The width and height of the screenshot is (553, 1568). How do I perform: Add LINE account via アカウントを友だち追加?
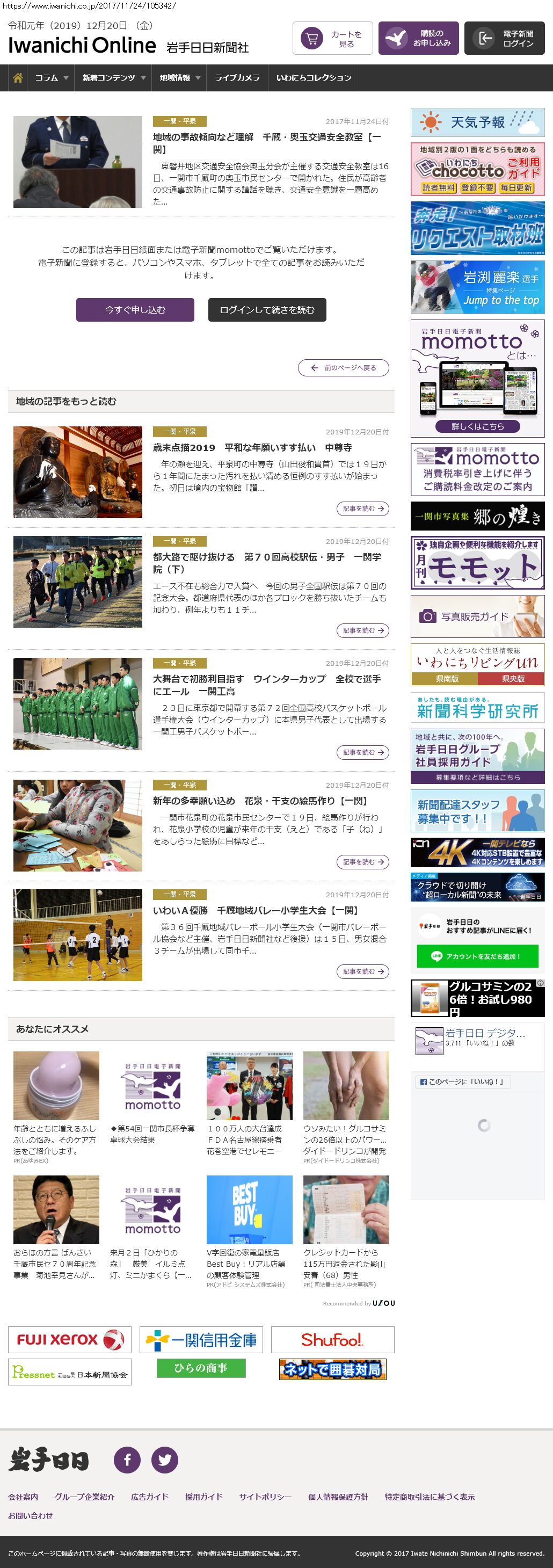pos(477,956)
